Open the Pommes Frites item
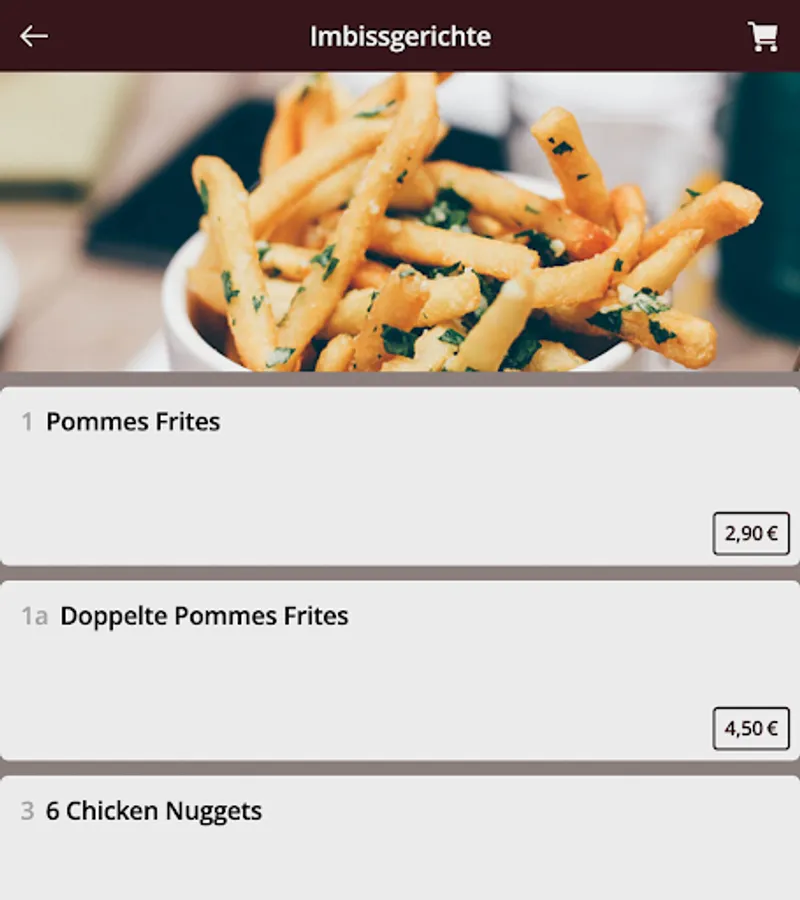 tap(400, 476)
